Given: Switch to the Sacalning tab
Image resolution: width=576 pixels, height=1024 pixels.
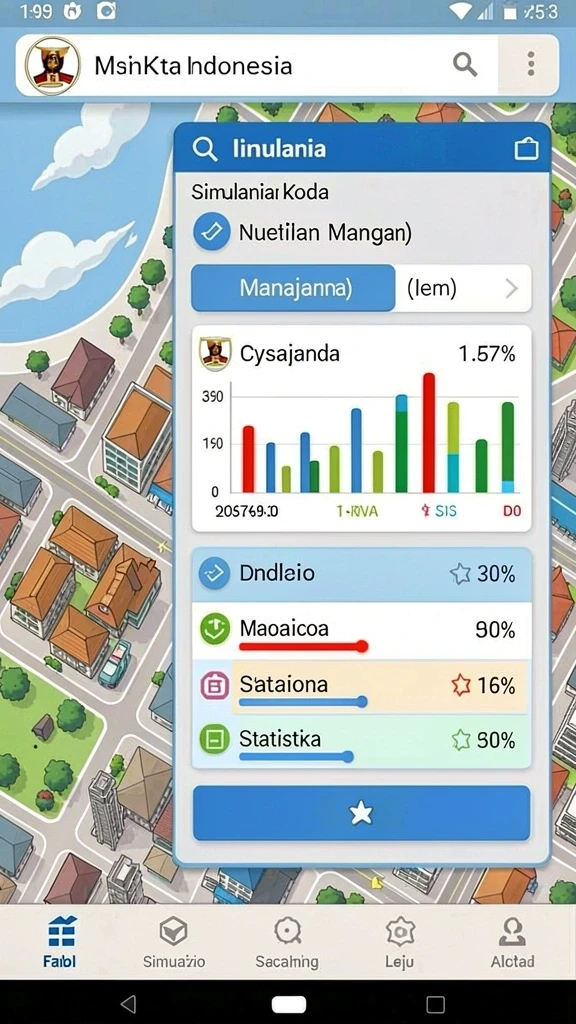Looking at the screenshot, I should click(287, 941).
